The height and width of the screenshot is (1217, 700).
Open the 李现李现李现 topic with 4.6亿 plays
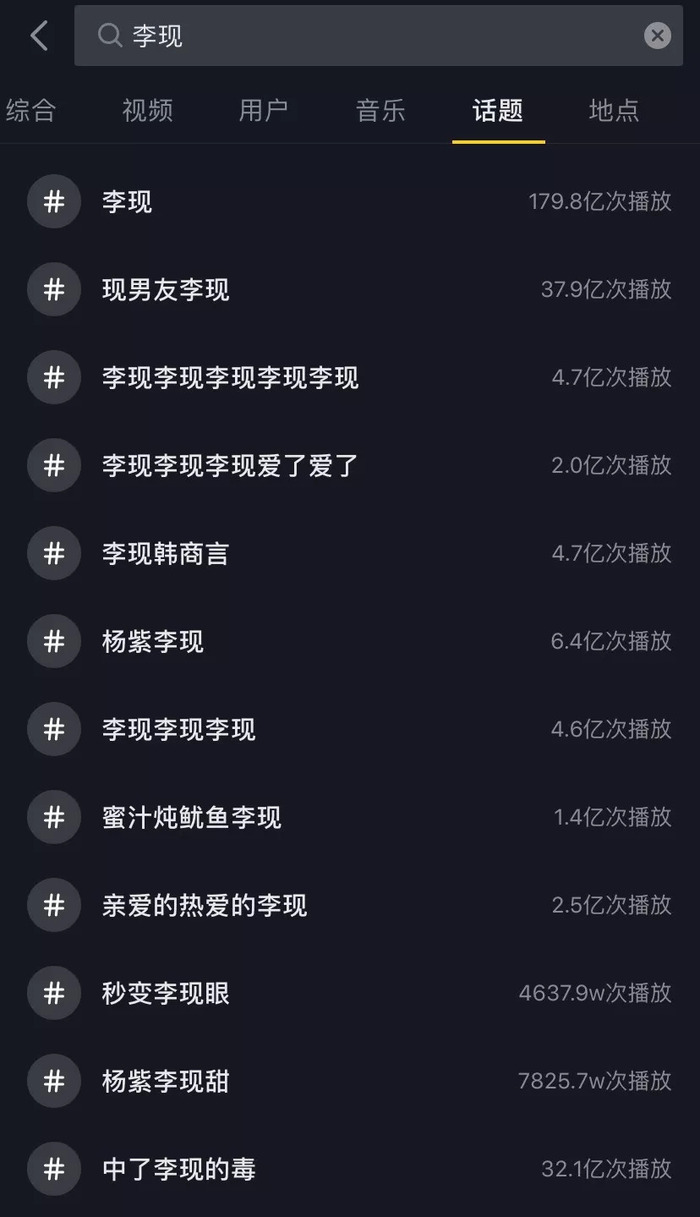350,730
